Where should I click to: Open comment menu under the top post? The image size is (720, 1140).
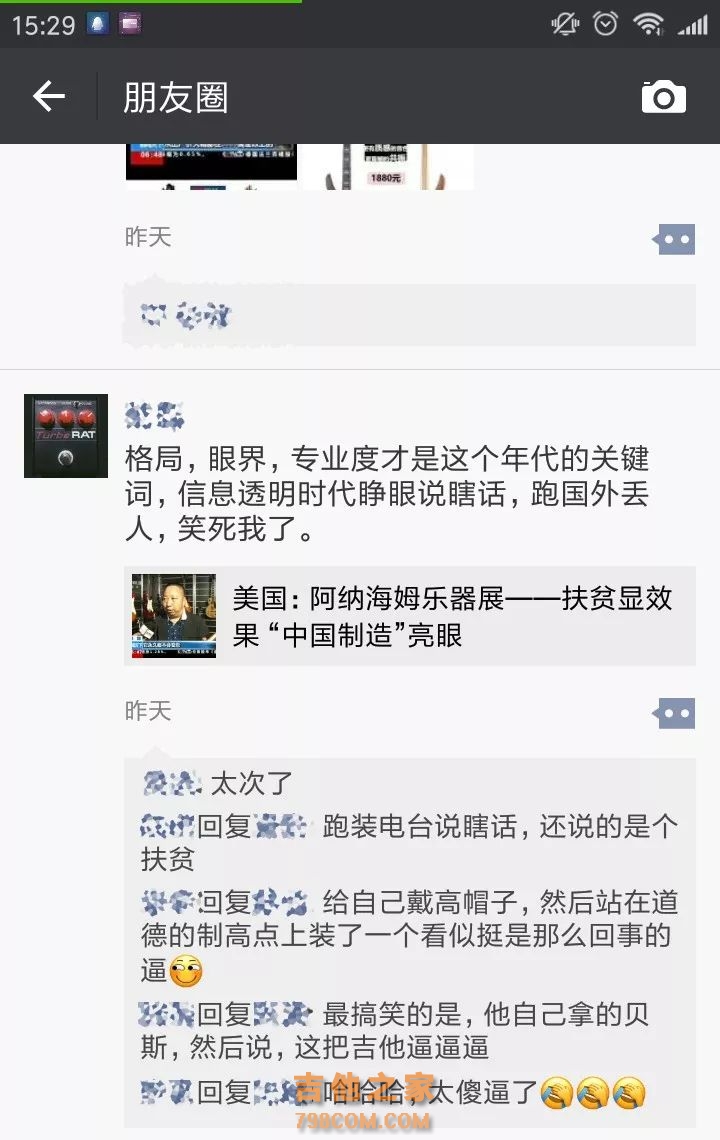(674, 239)
